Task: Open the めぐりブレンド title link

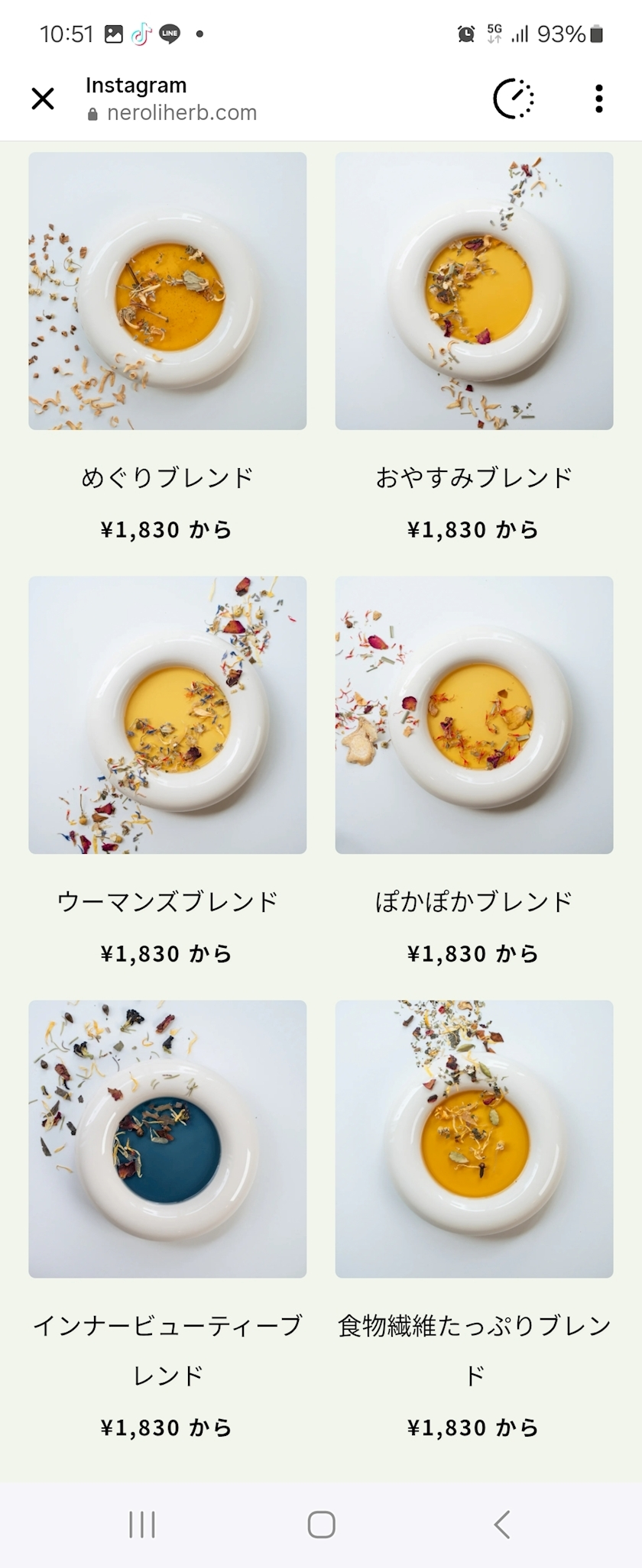Action: (167, 478)
